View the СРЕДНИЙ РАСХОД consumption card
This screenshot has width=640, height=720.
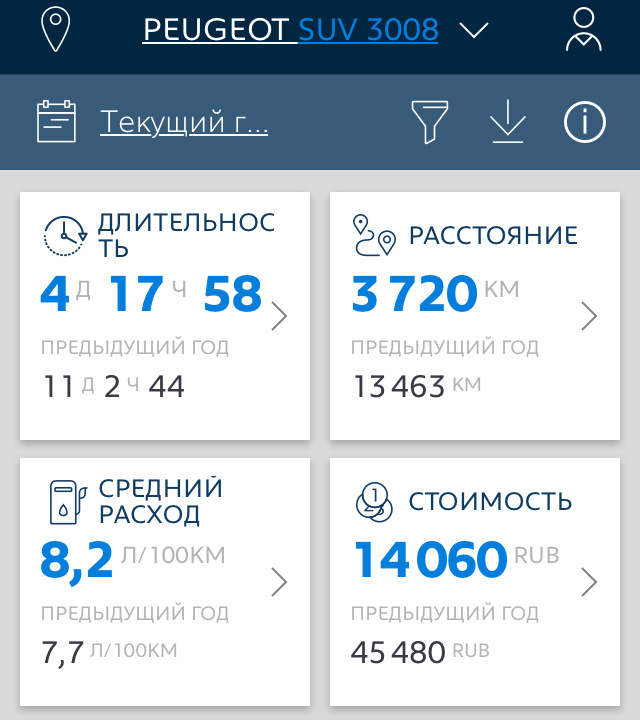coord(165,582)
